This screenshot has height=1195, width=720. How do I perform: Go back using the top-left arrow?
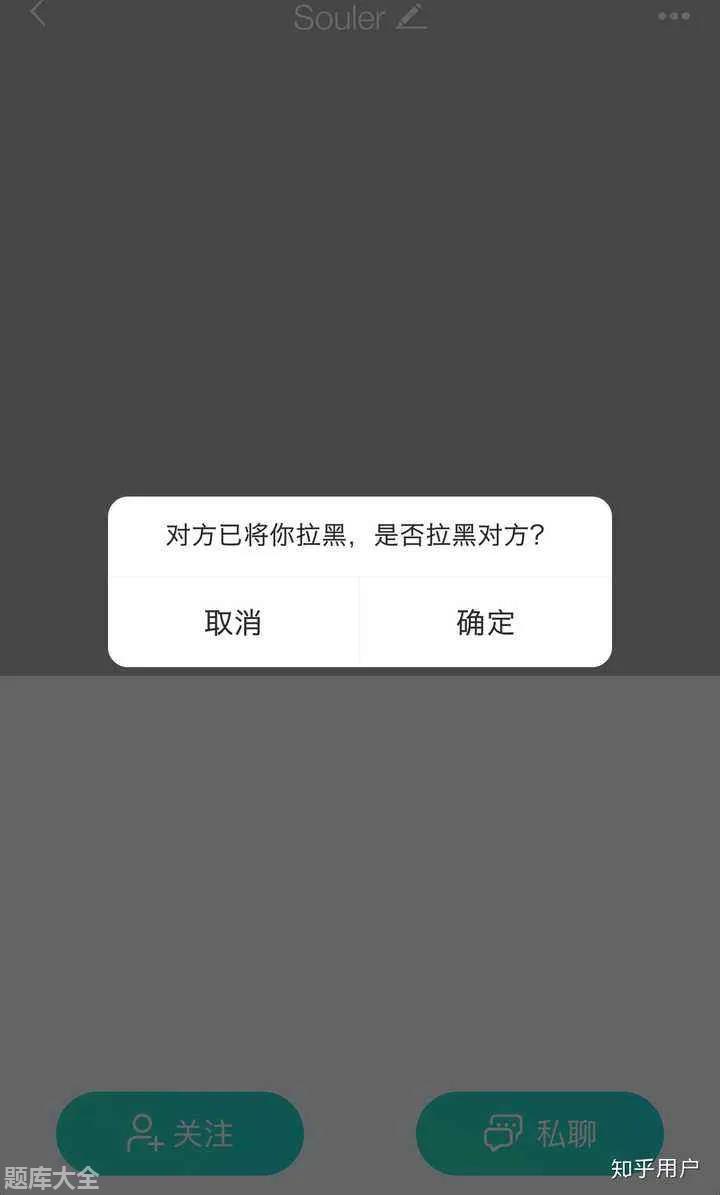[38, 14]
